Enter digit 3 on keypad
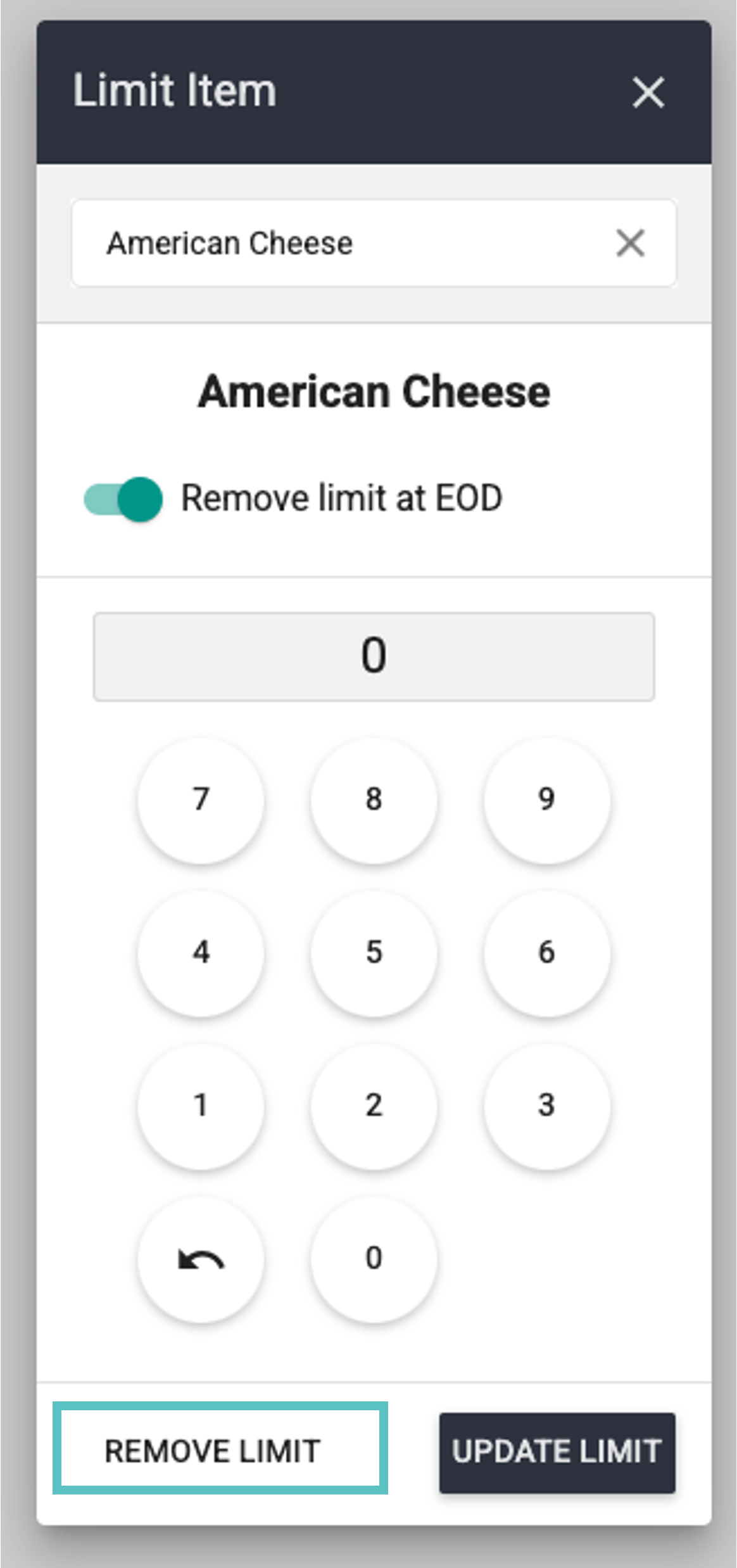 click(546, 1106)
